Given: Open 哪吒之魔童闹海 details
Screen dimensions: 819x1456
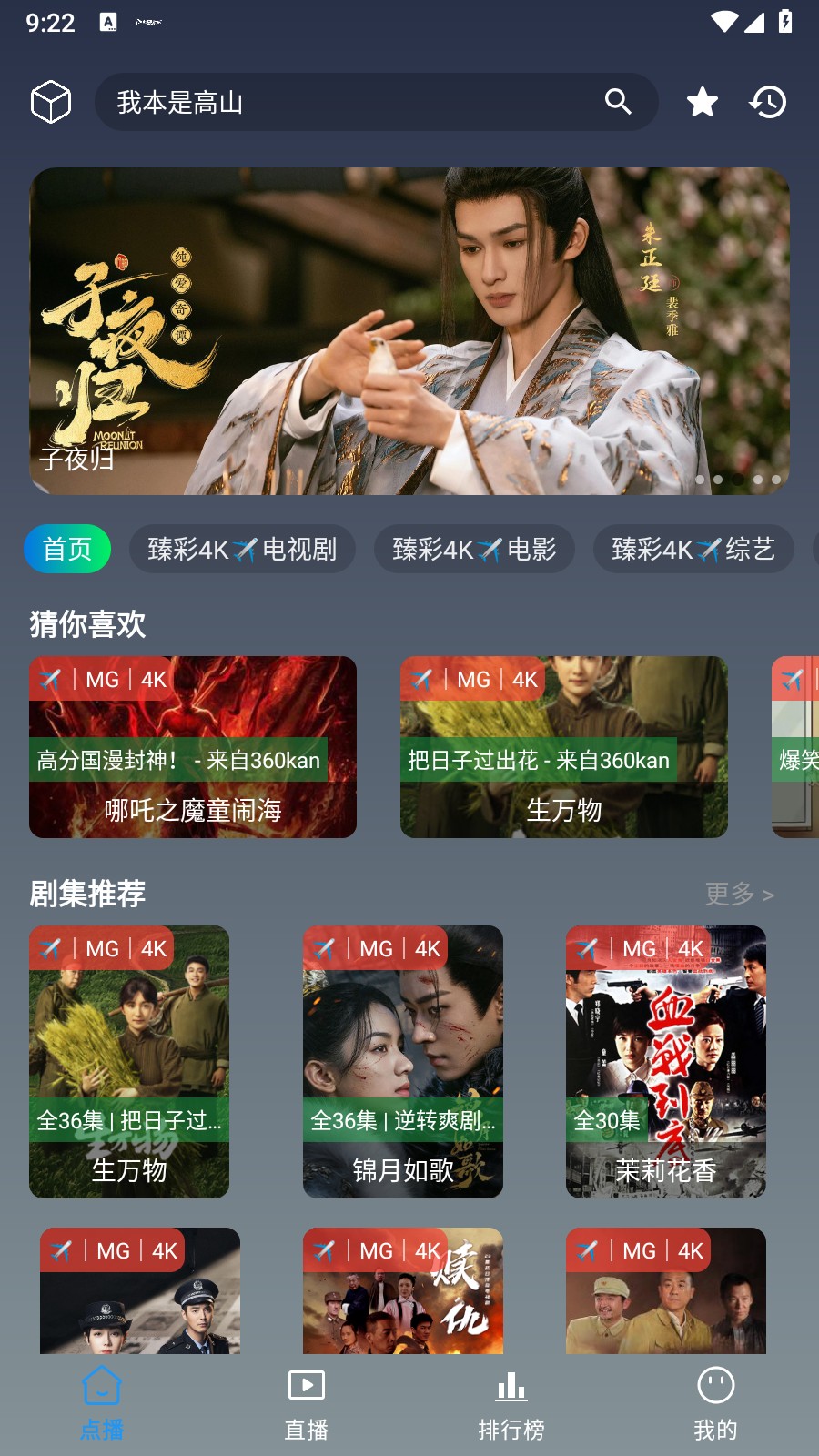Looking at the screenshot, I should click(x=192, y=746).
